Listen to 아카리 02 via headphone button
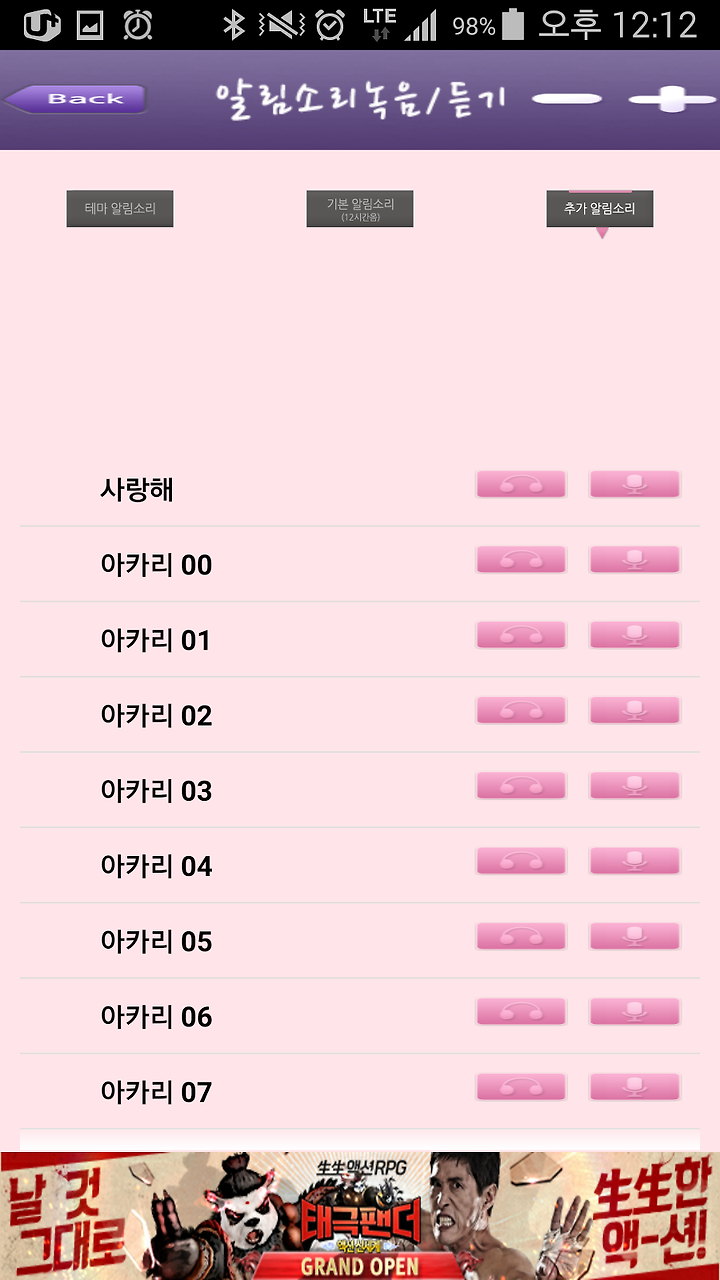The width and height of the screenshot is (720, 1280). point(521,711)
